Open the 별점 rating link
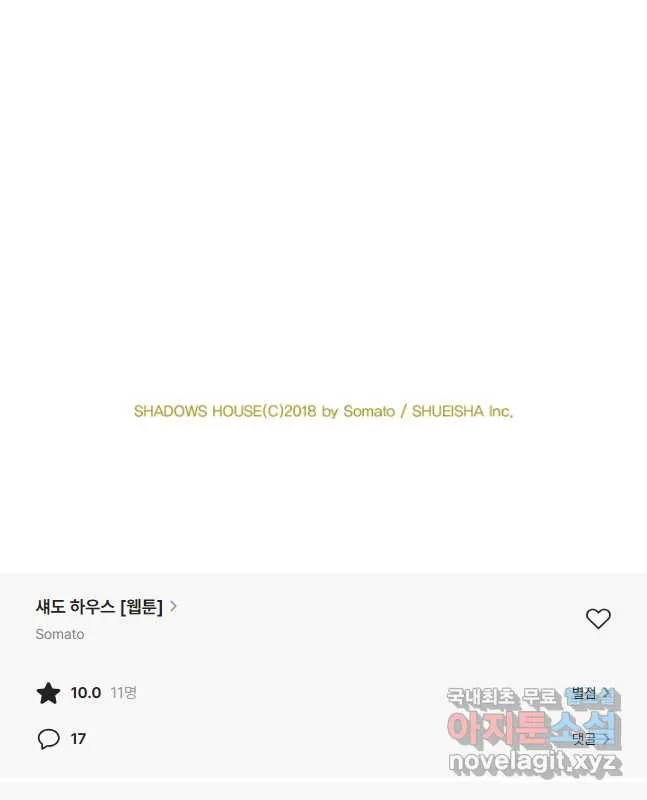 [590, 693]
